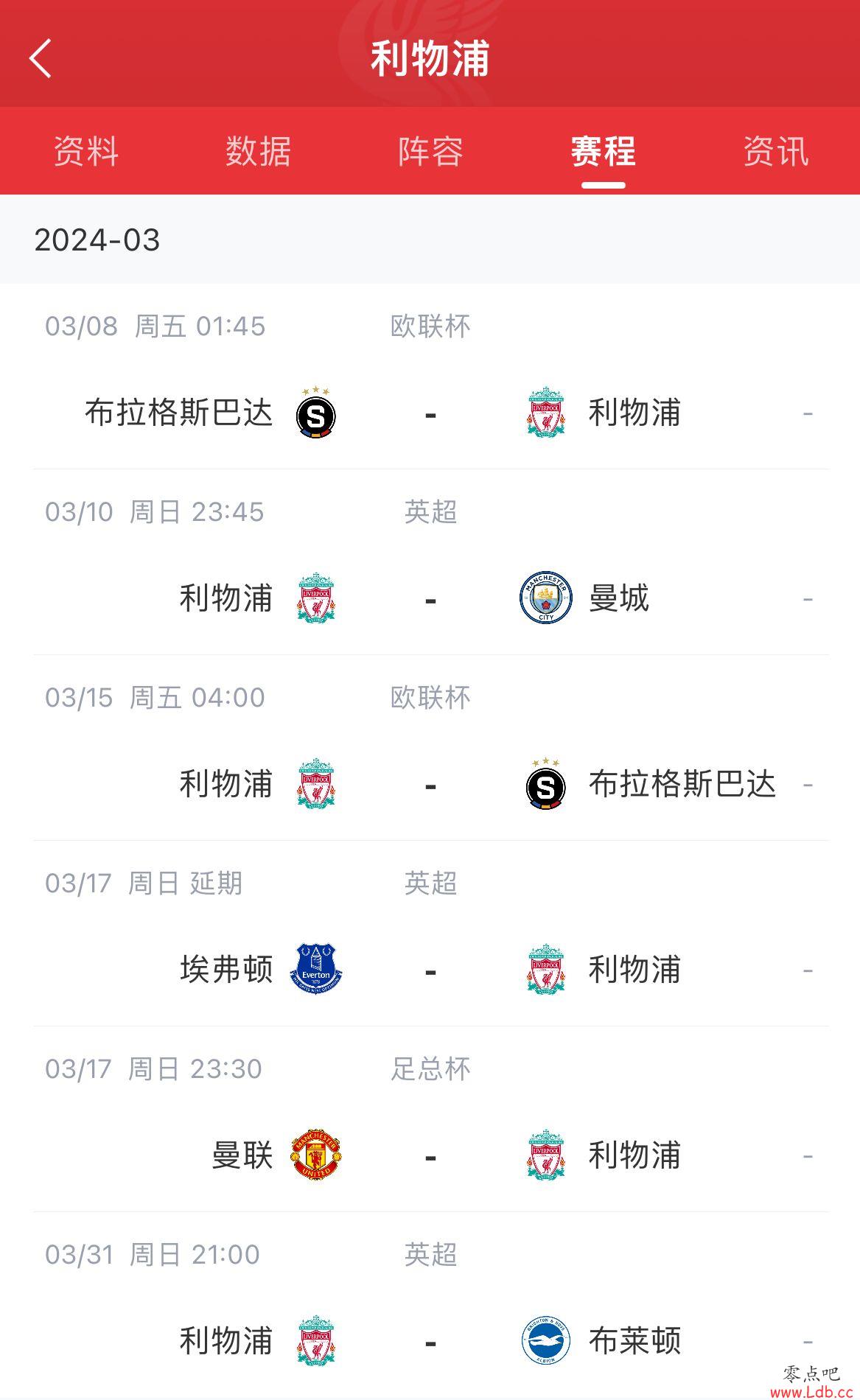The image size is (860, 1400).
Task: Switch to the 资料 tab
Action: 86,151
